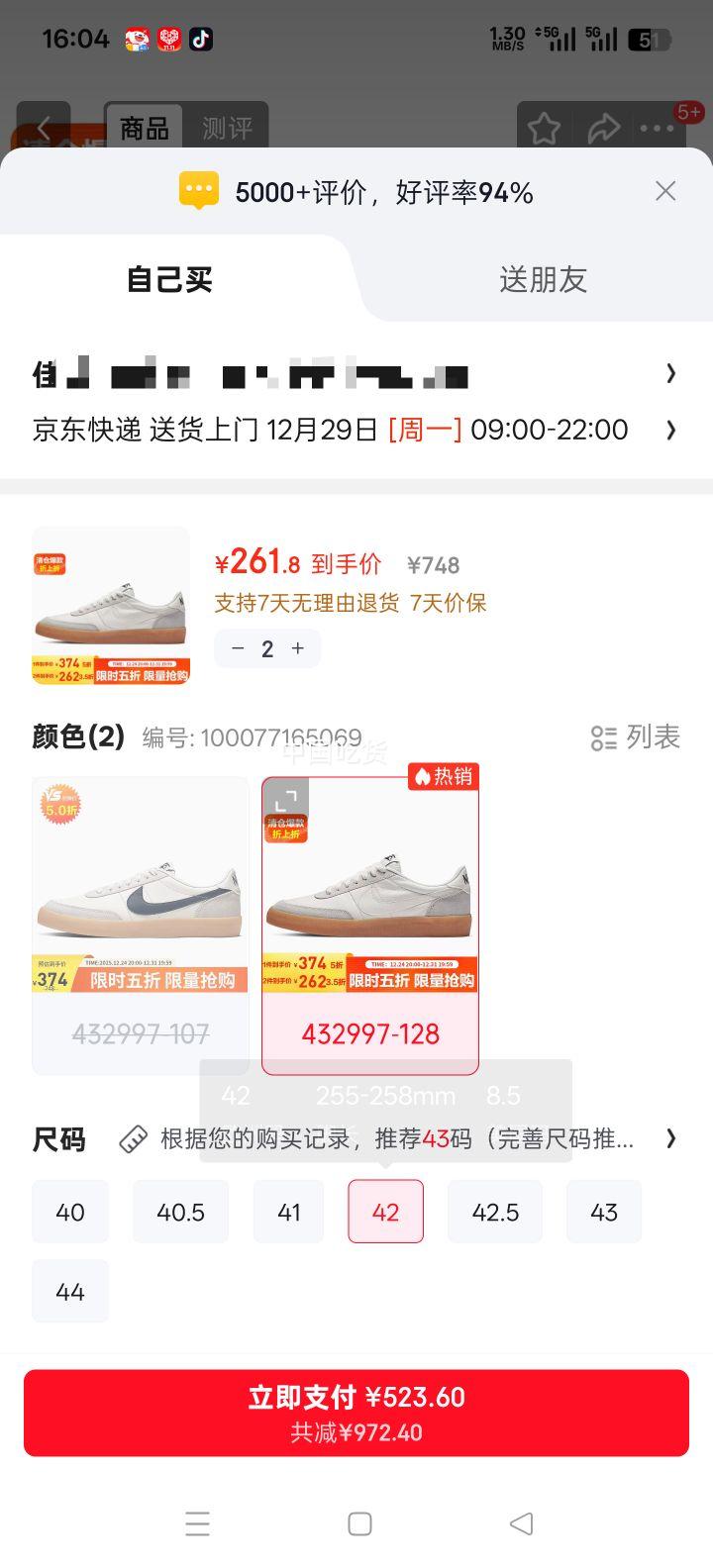Tap the back arrow at top left
This screenshot has height=1568, width=713.
47,128
